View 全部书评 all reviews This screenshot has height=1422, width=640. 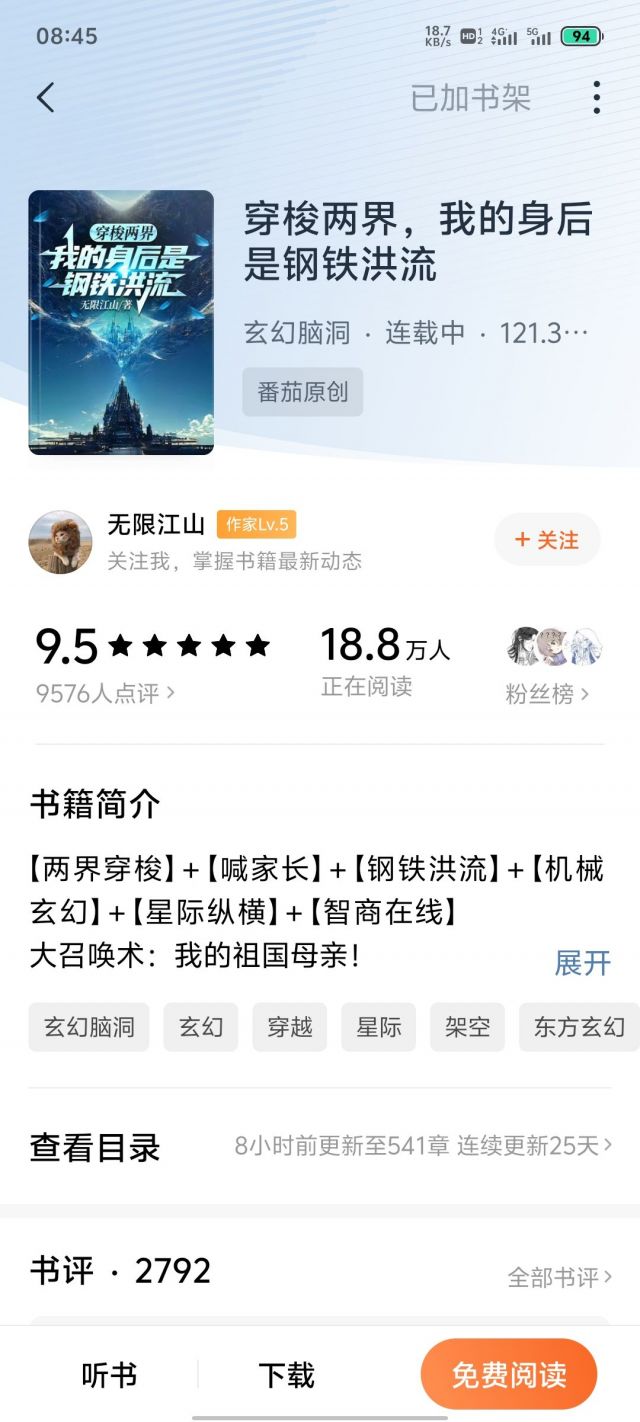(x=559, y=1277)
